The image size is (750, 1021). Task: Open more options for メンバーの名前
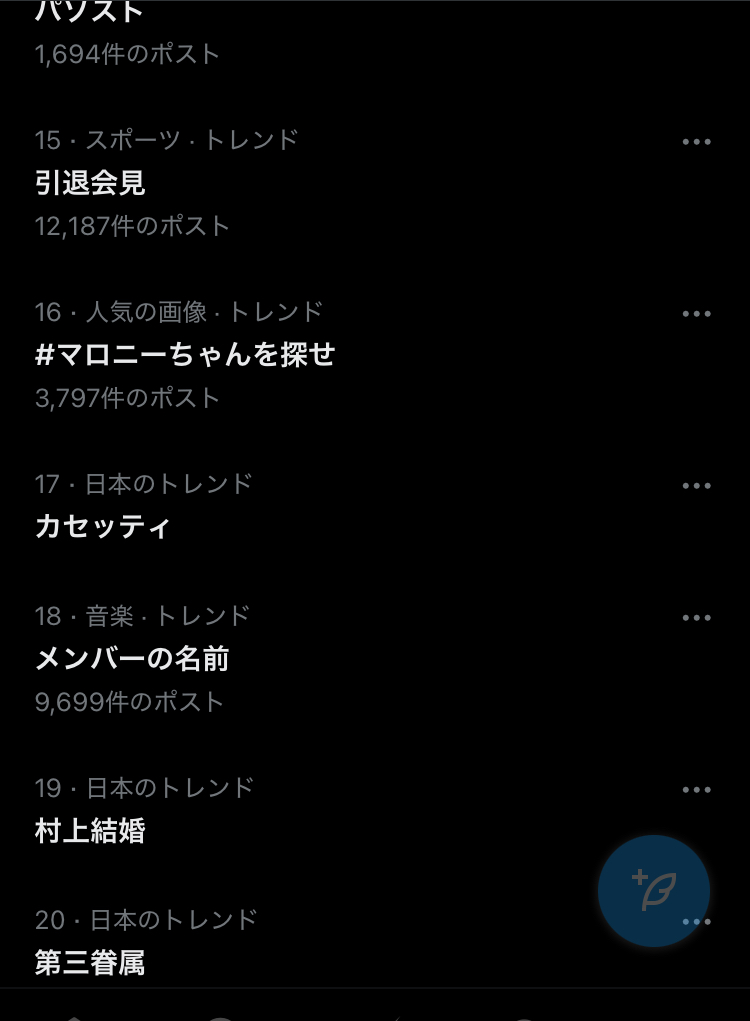click(x=696, y=618)
